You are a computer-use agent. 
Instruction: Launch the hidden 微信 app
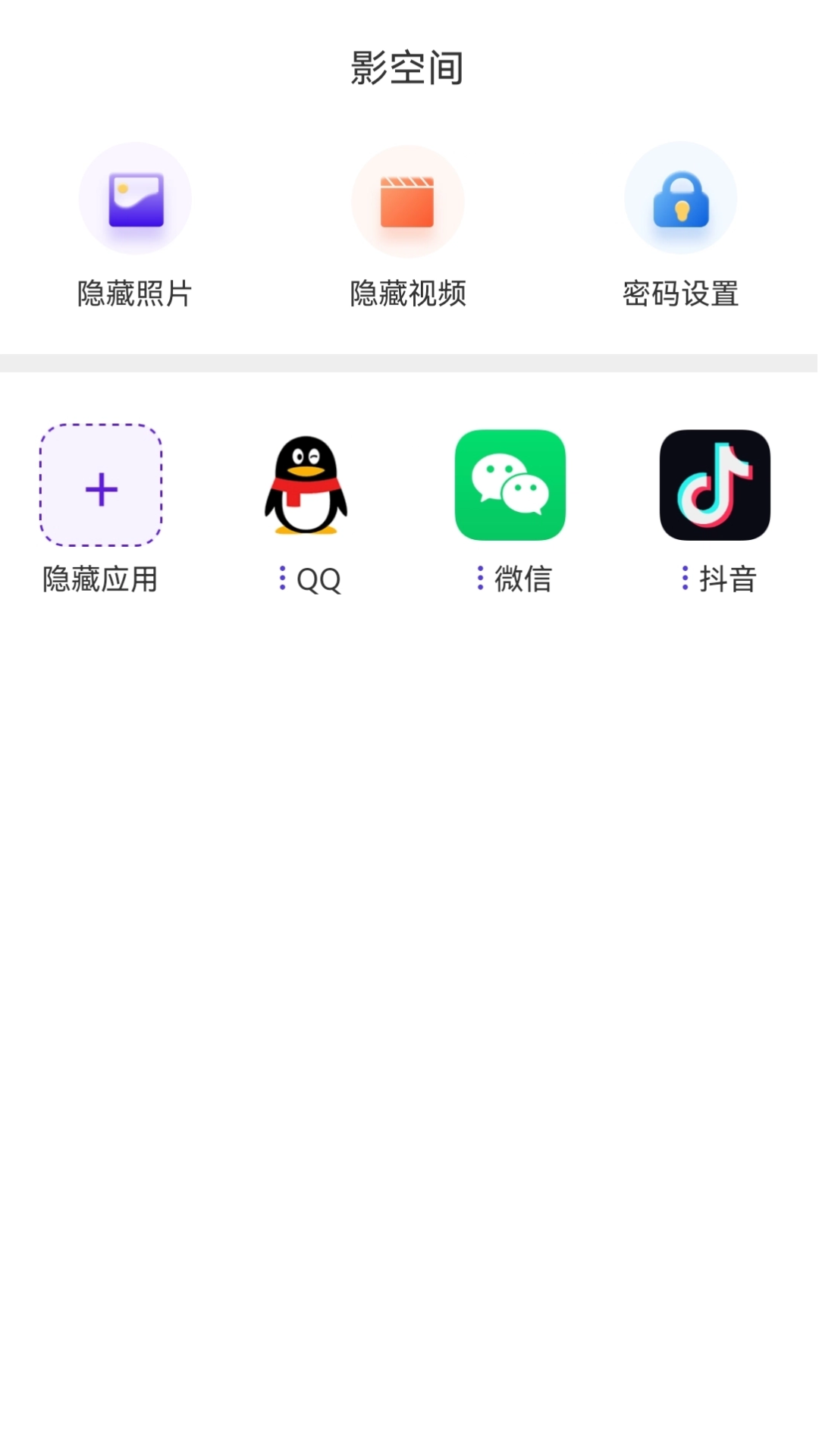(510, 485)
